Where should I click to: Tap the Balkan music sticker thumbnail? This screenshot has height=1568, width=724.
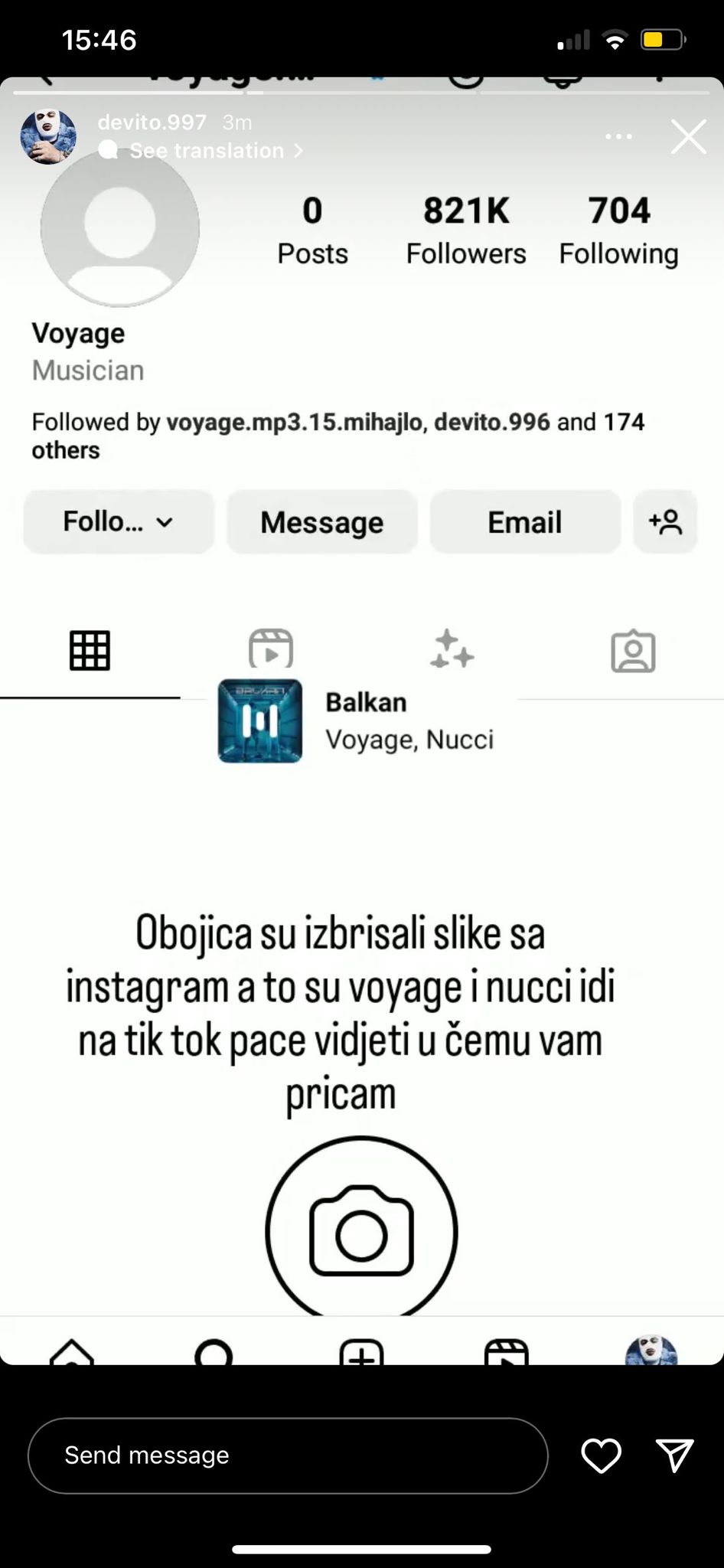click(259, 720)
